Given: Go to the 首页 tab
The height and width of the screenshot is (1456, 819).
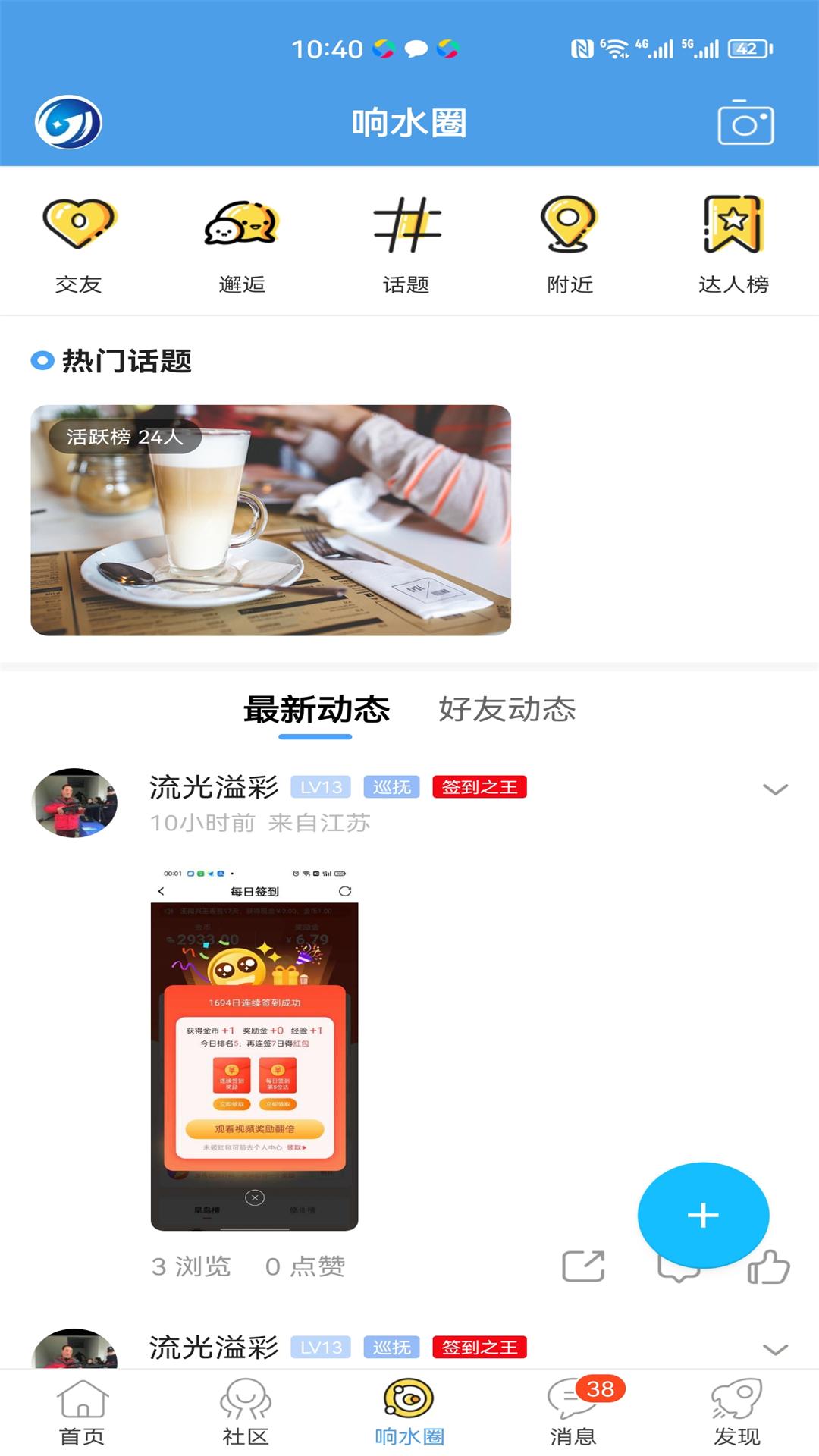Looking at the screenshot, I should click(x=82, y=1412).
